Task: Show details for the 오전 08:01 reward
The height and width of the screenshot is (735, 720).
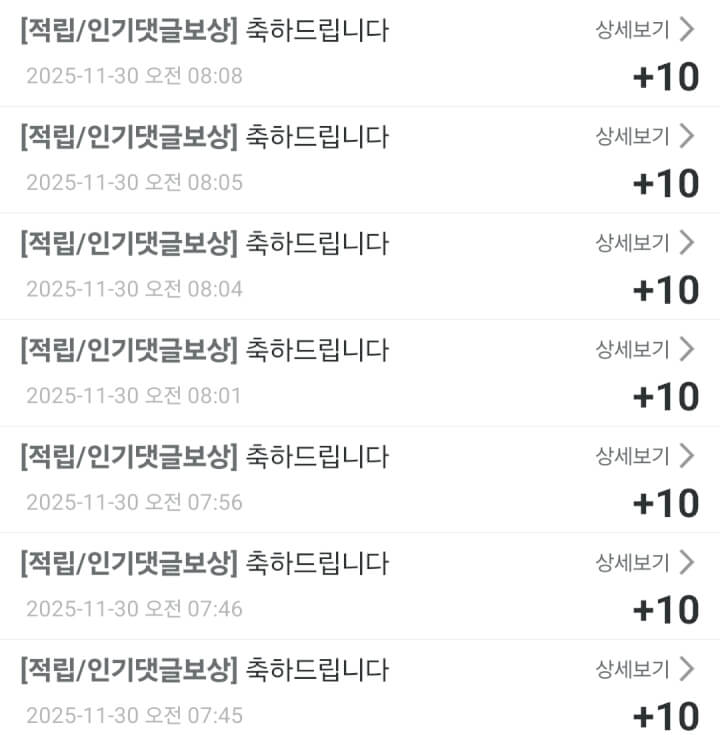Action: coord(644,349)
